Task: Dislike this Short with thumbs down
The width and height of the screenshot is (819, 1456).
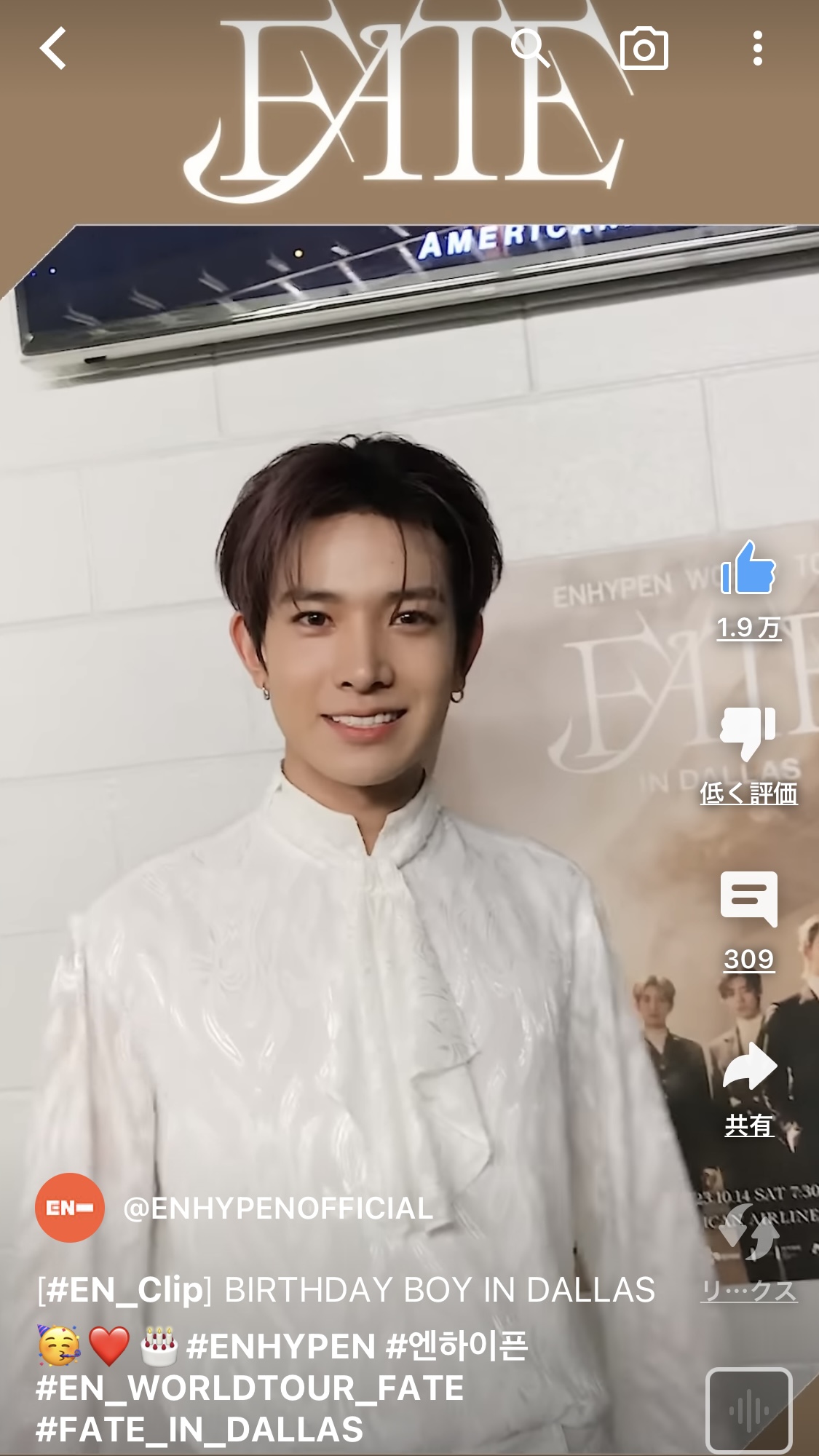Action: [x=748, y=733]
